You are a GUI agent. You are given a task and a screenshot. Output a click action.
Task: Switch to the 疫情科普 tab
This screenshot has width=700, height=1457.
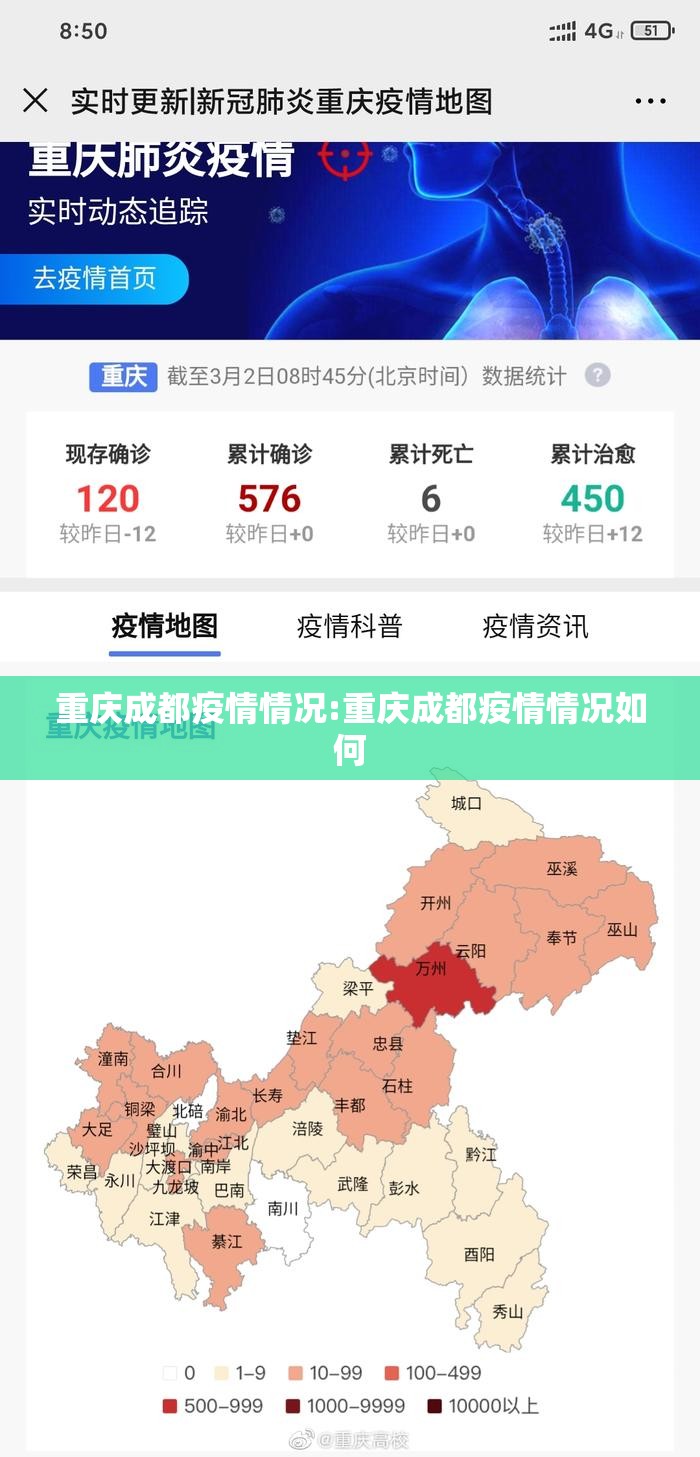click(349, 627)
